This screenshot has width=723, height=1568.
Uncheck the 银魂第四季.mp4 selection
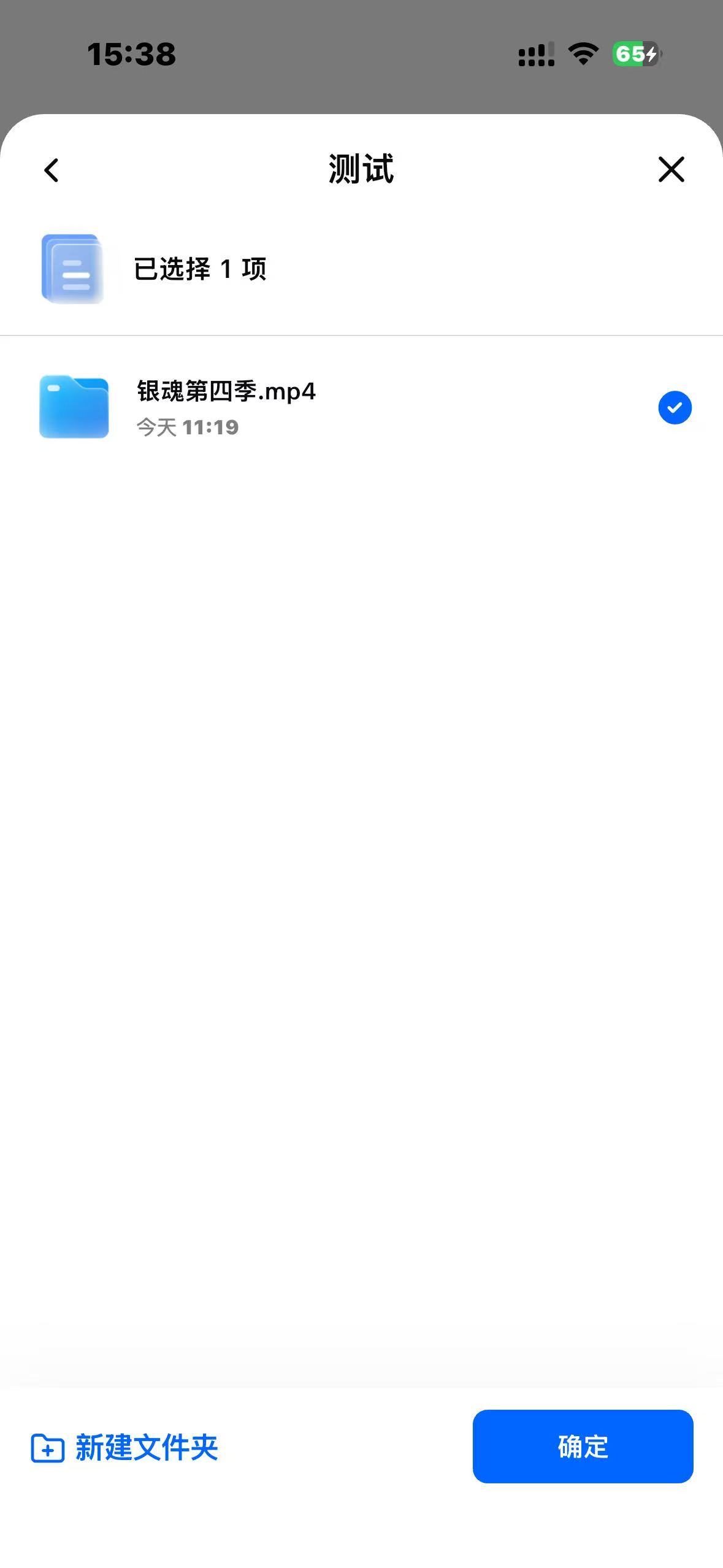coord(675,407)
